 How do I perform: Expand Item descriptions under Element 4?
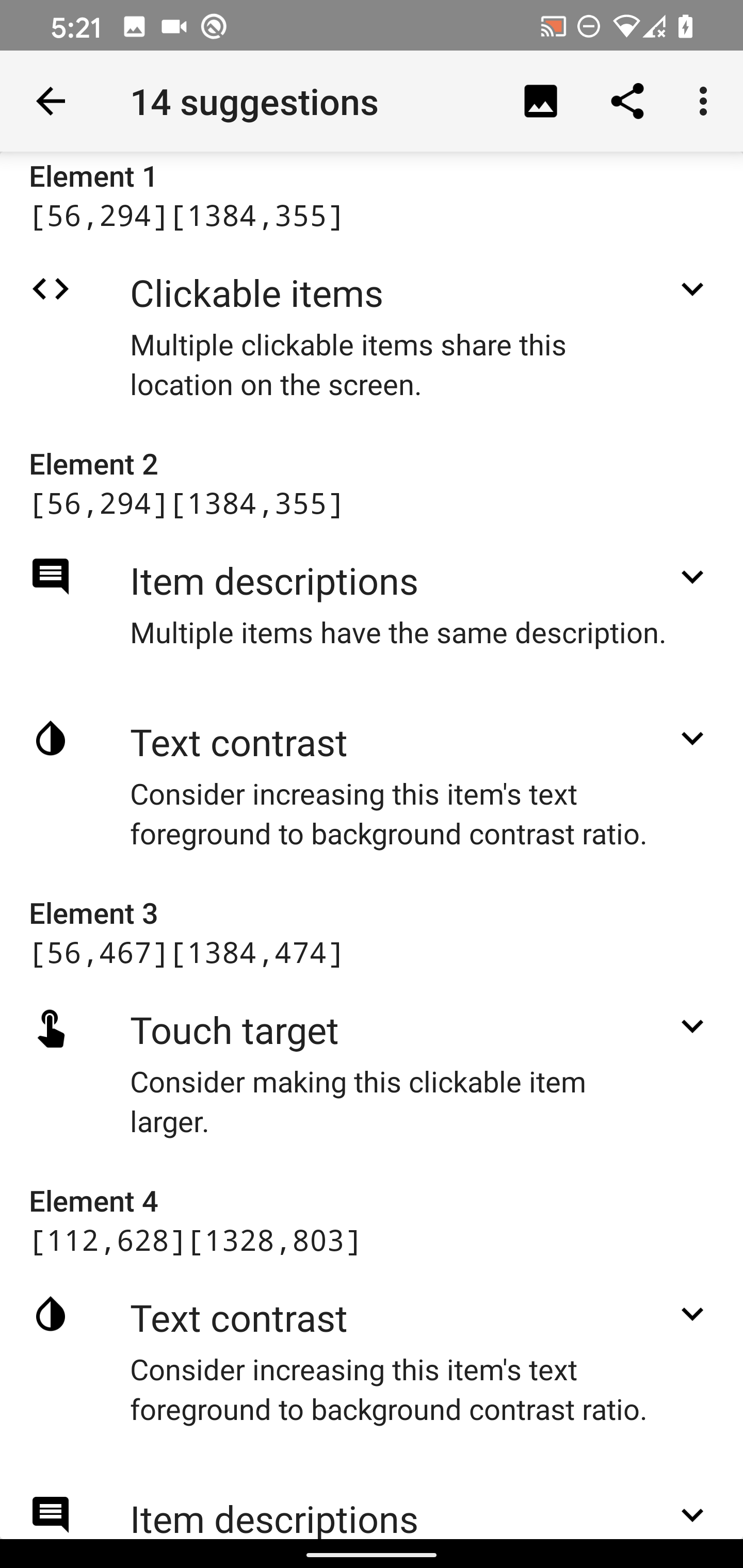(692, 1514)
